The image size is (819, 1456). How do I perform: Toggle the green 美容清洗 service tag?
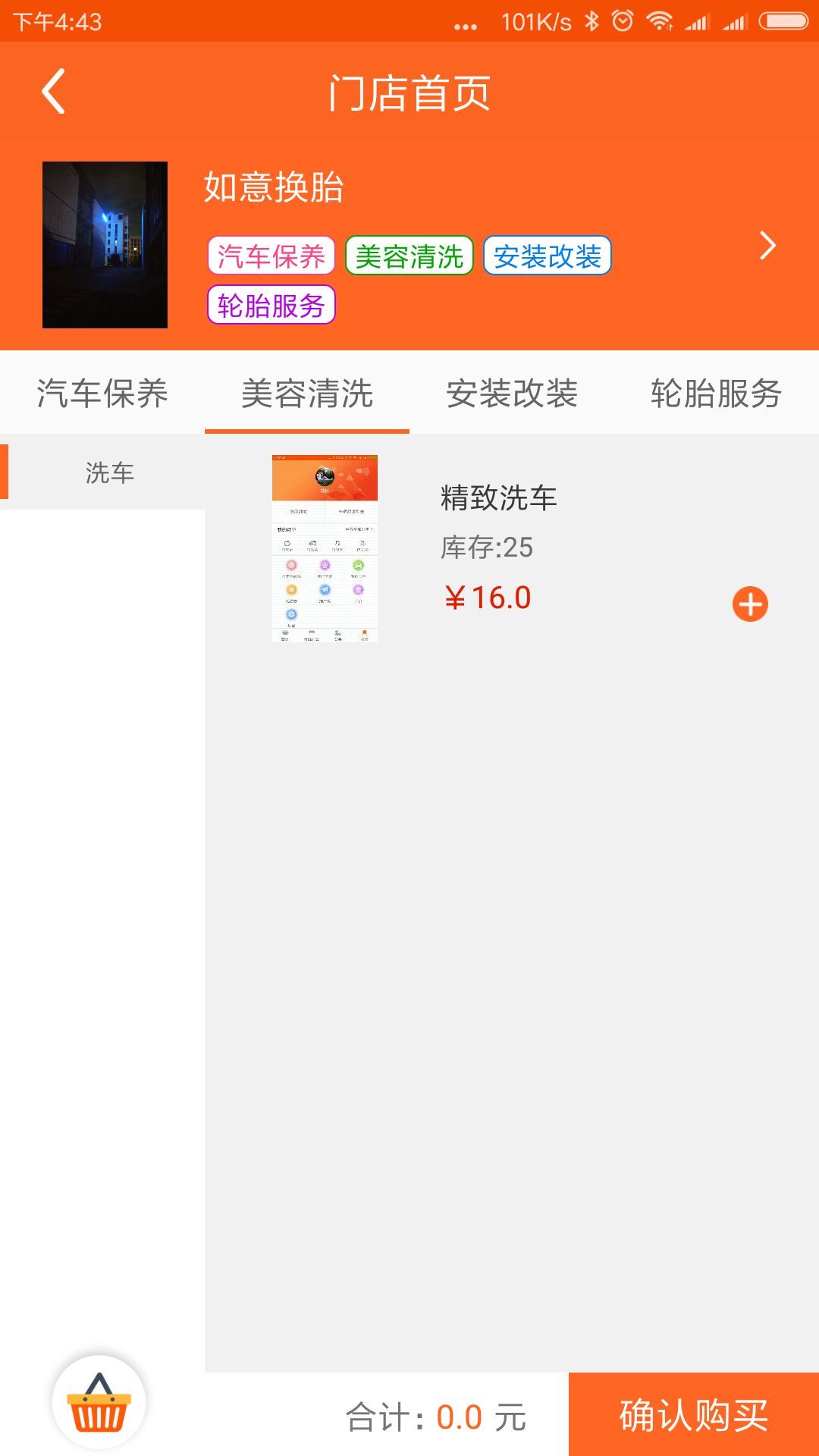click(x=410, y=256)
